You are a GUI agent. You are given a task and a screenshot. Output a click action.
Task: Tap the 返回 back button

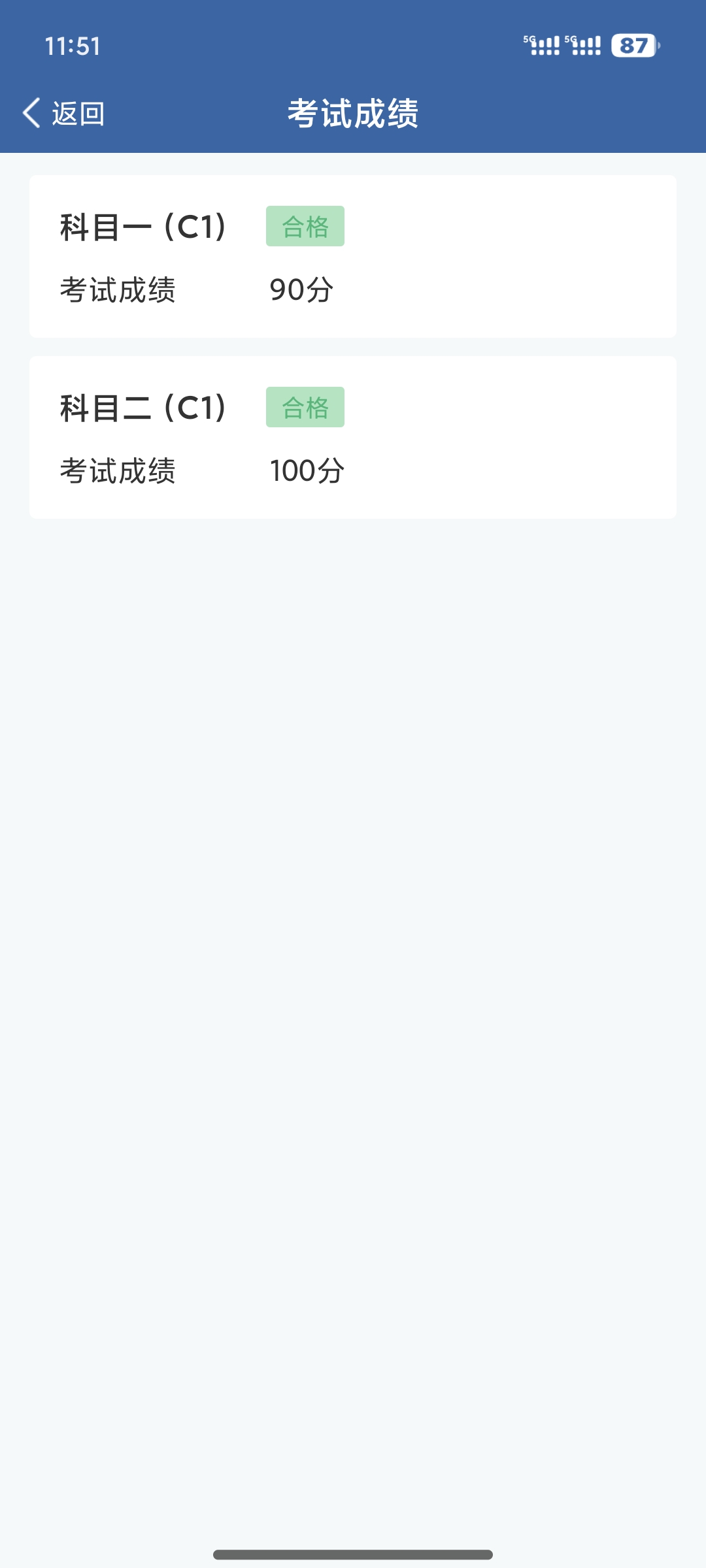point(64,113)
